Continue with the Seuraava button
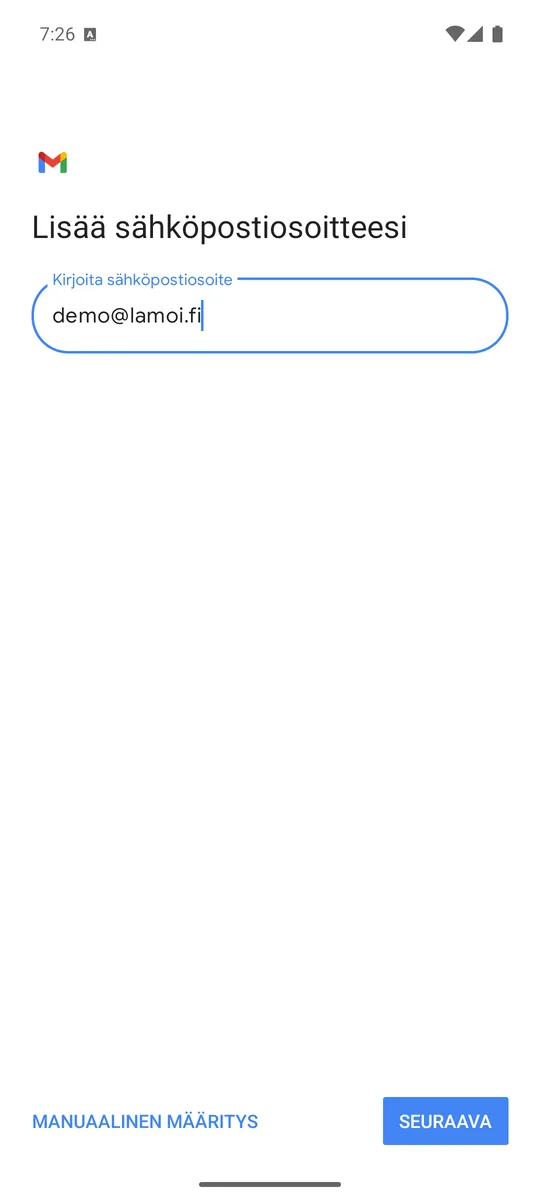Screen dimensions: 540x1200 point(445,1121)
